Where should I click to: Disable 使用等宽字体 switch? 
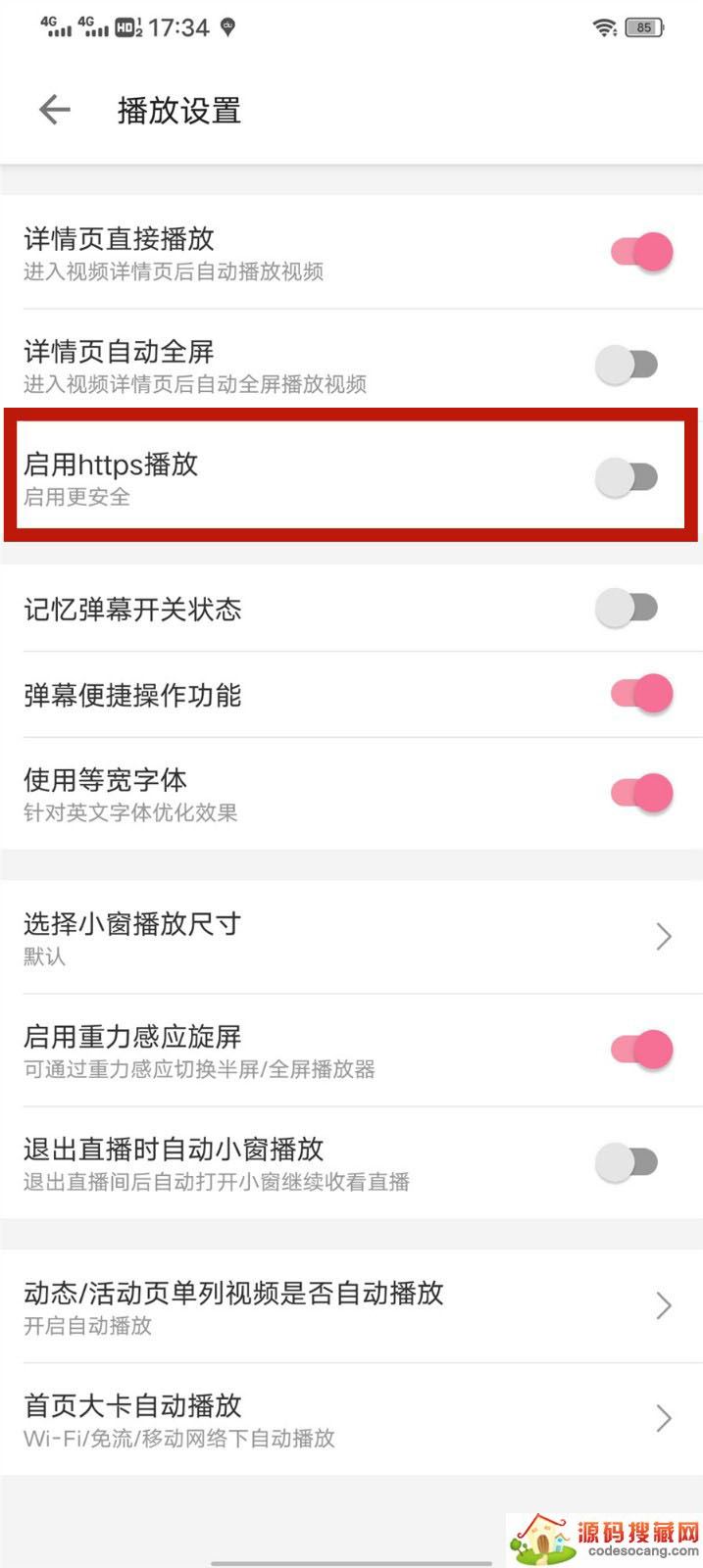(641, 793)
